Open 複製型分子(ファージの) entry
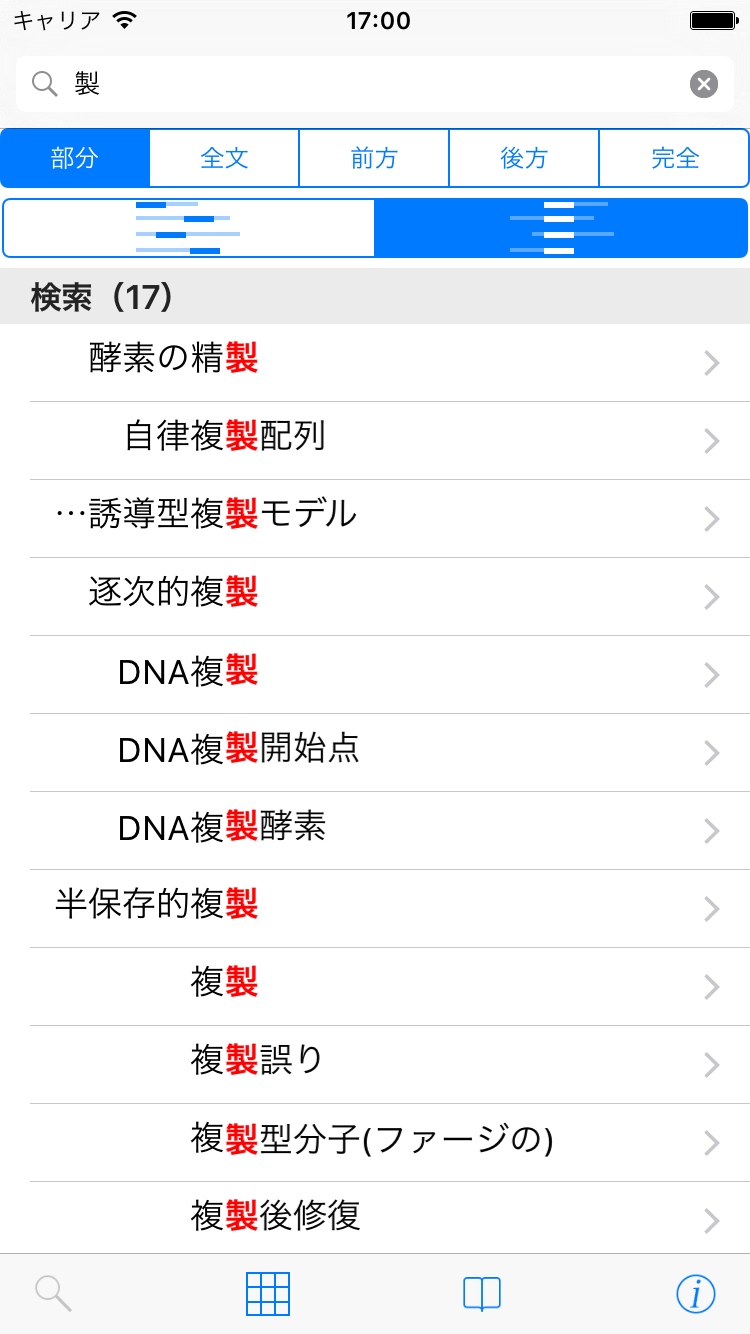Image resolution: width=750 pixels, height=1334 pixels. tap(375, 1142)
